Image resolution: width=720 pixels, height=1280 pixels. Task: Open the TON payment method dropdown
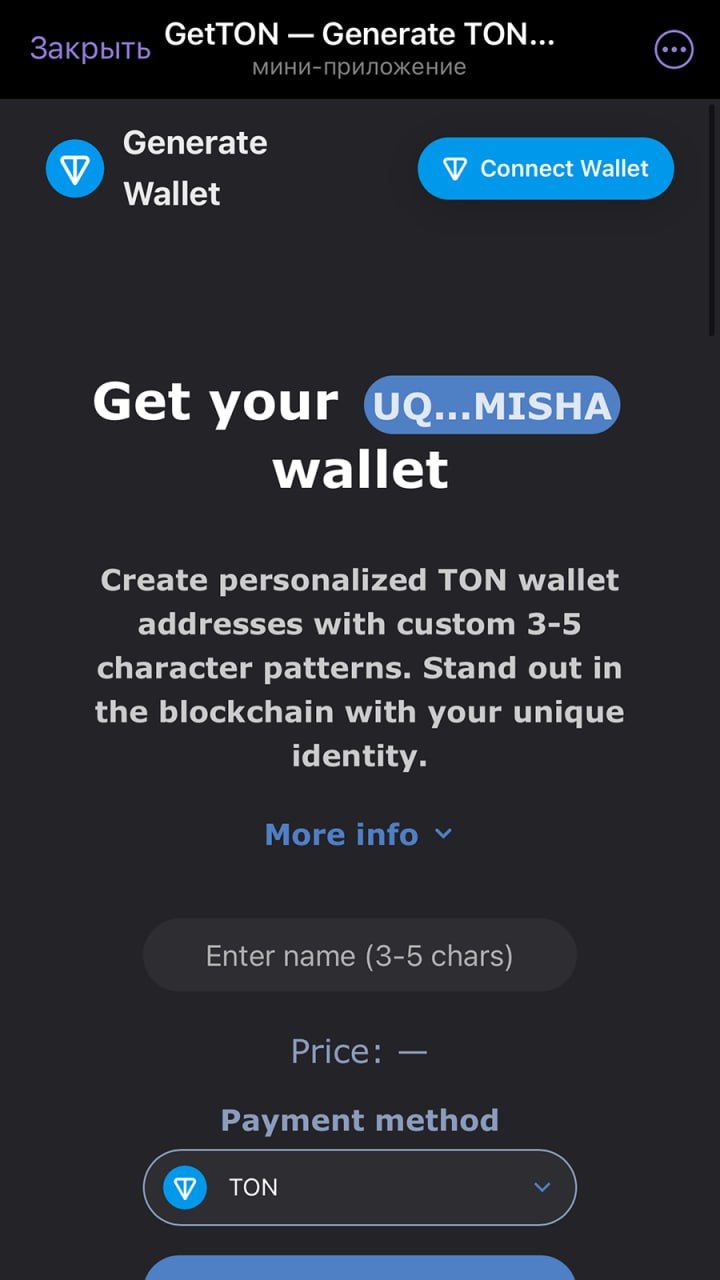359,1187
